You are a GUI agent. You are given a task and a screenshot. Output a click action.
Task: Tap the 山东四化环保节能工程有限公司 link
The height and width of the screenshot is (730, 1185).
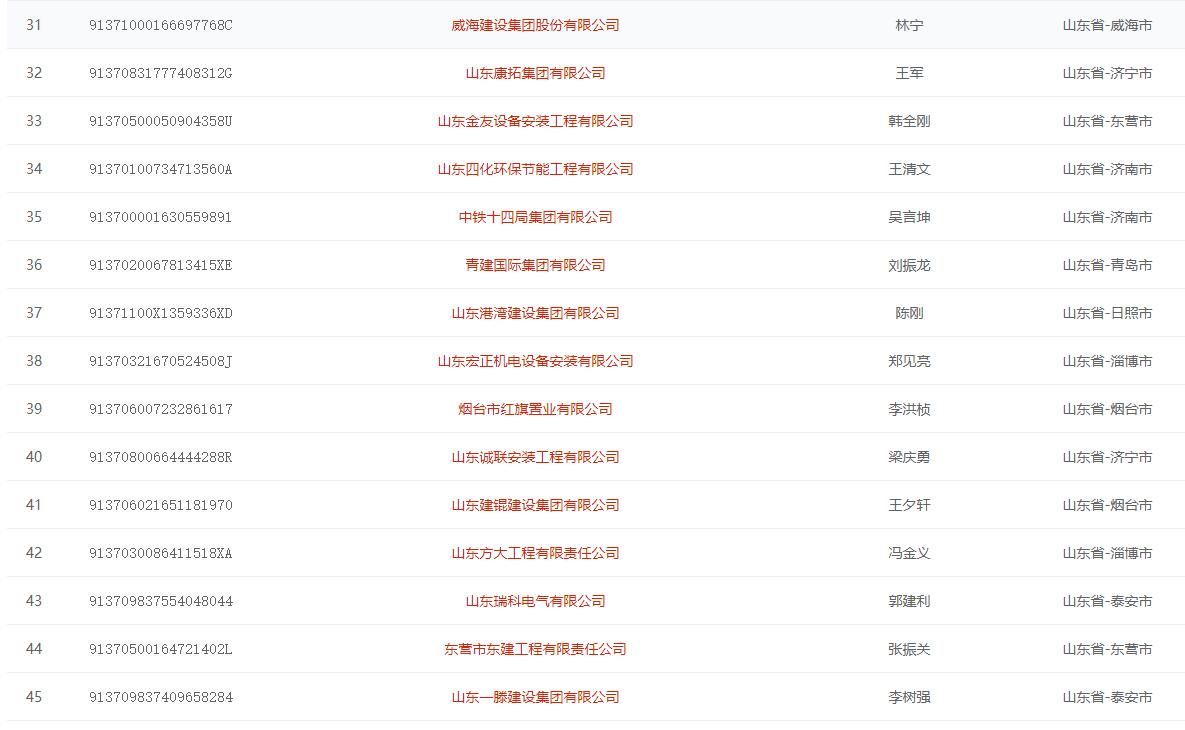click(x=535, y=169)
